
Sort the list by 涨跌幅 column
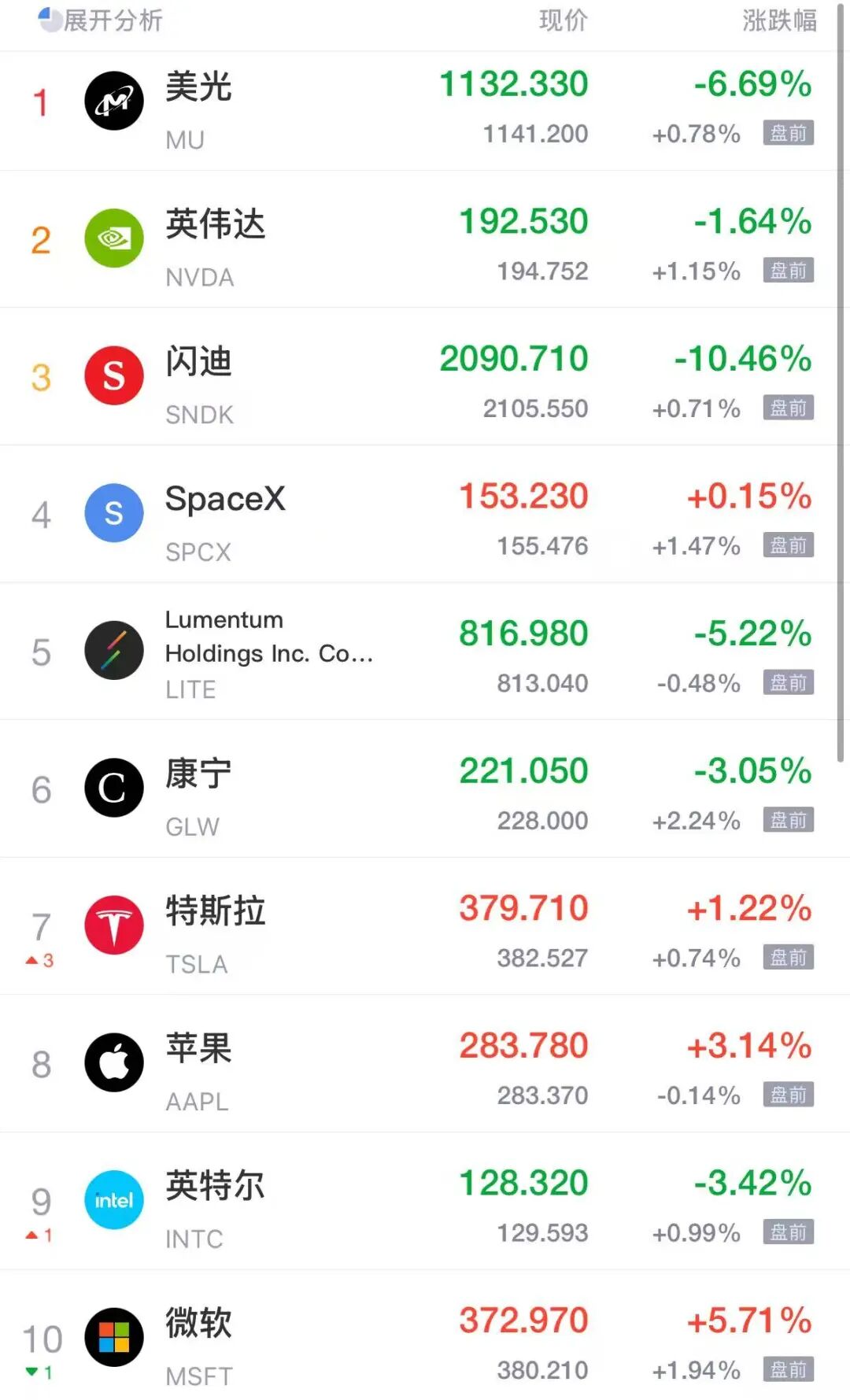click(x=780, y=20)
